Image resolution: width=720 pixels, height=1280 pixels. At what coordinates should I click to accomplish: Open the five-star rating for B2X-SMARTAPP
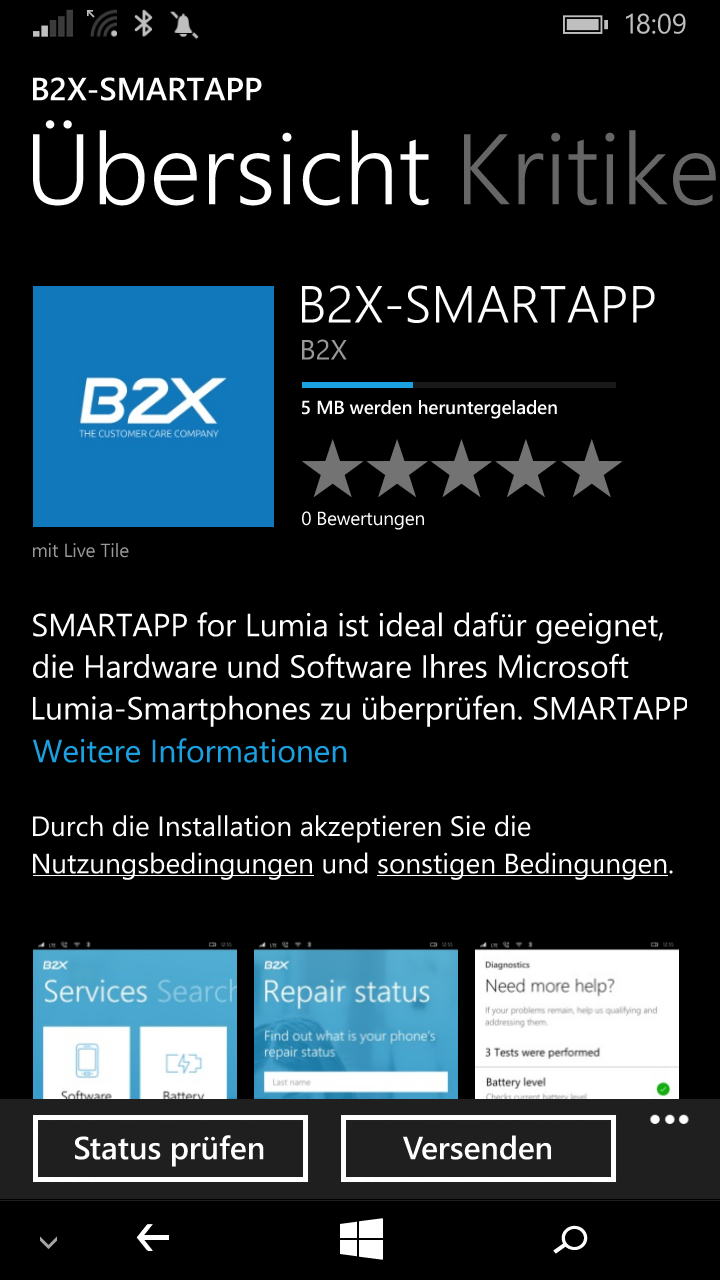click(461, 470)
